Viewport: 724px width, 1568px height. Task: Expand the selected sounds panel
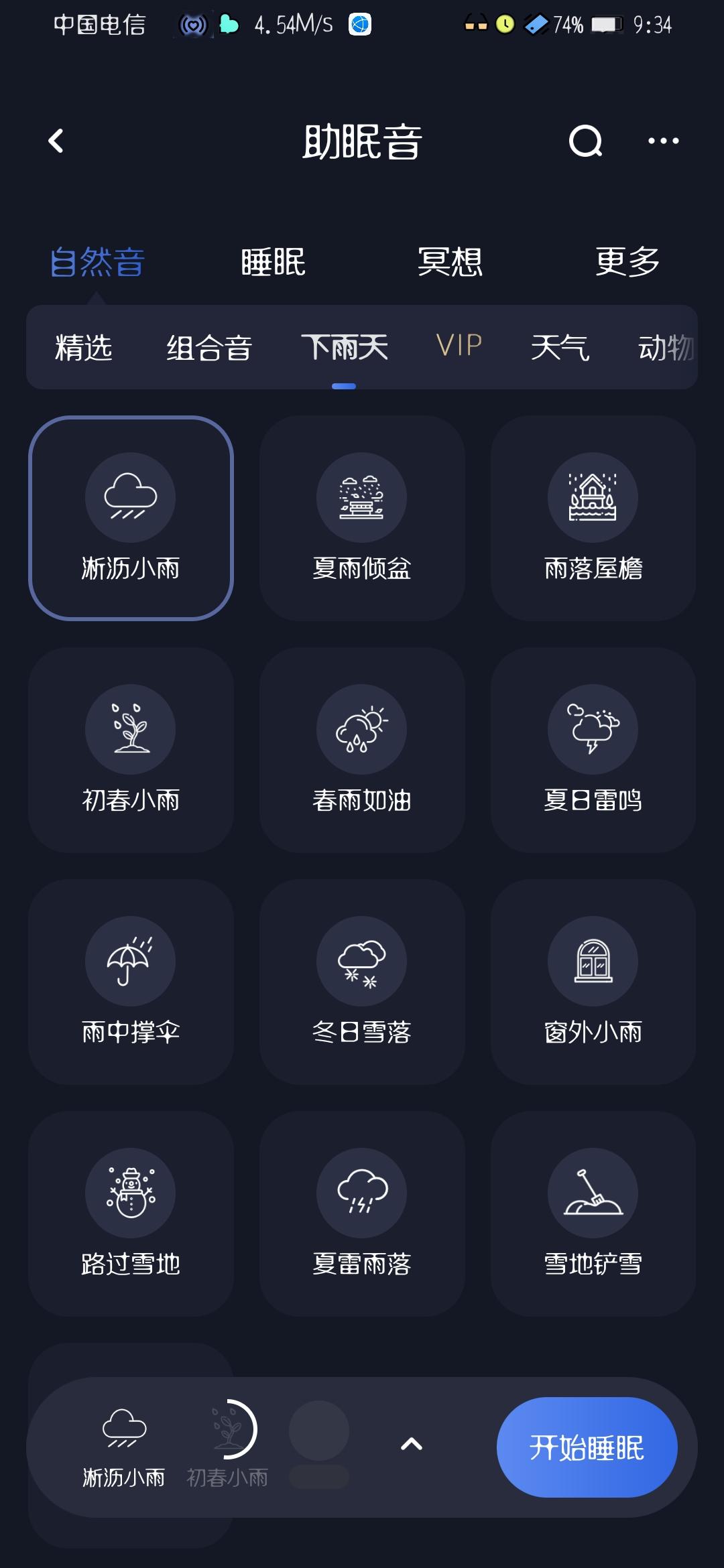coord(412,1444)
